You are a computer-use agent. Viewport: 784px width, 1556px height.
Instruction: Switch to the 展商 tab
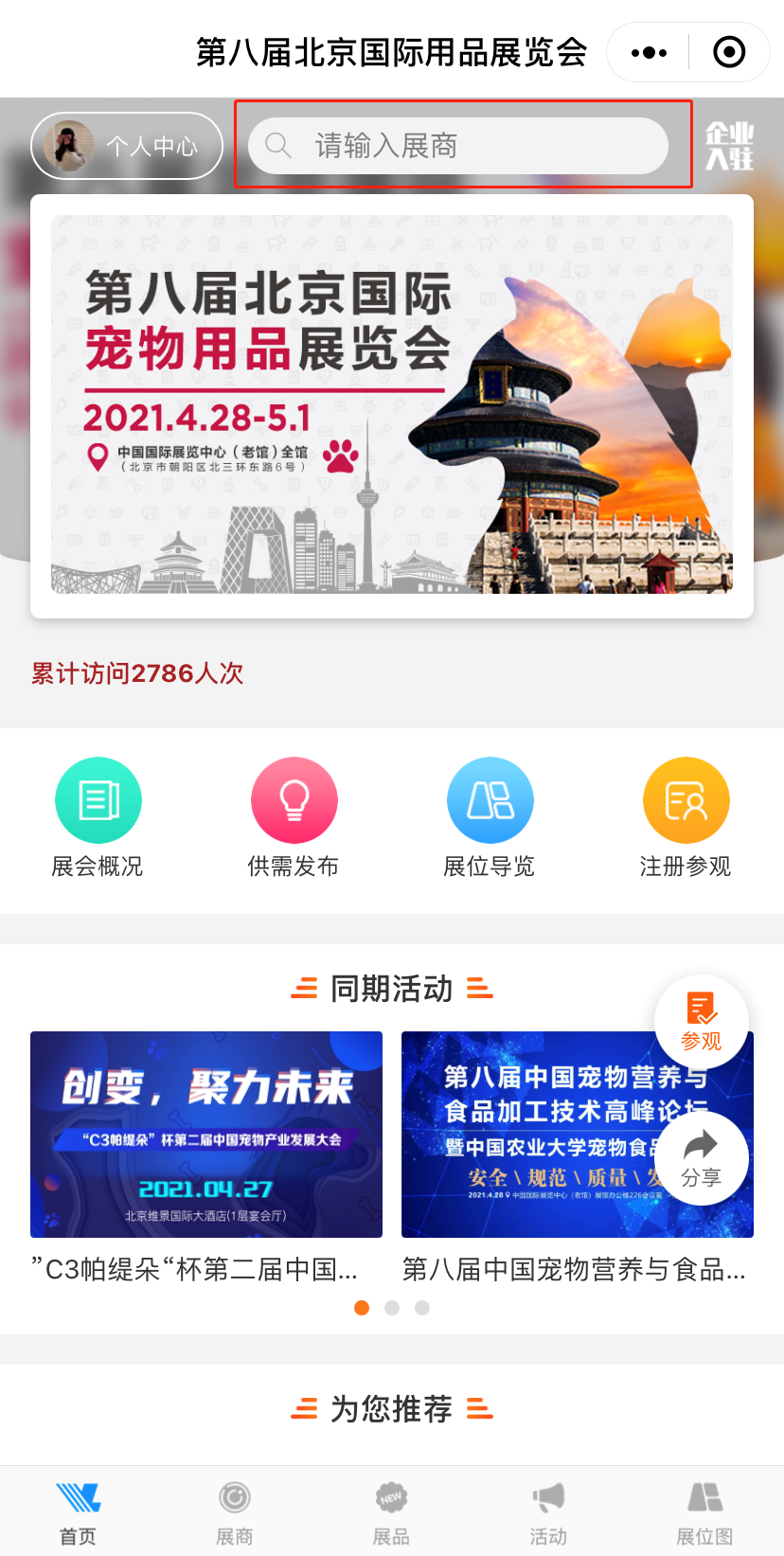click(x=235, y=1512)
